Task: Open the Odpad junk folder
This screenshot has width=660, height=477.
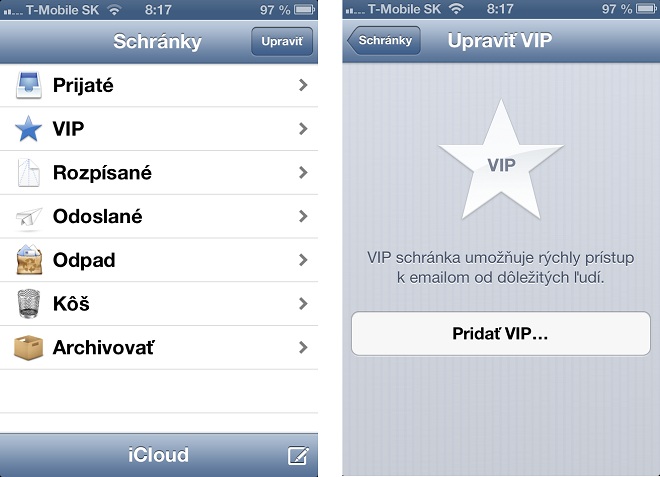Action: 160,260
